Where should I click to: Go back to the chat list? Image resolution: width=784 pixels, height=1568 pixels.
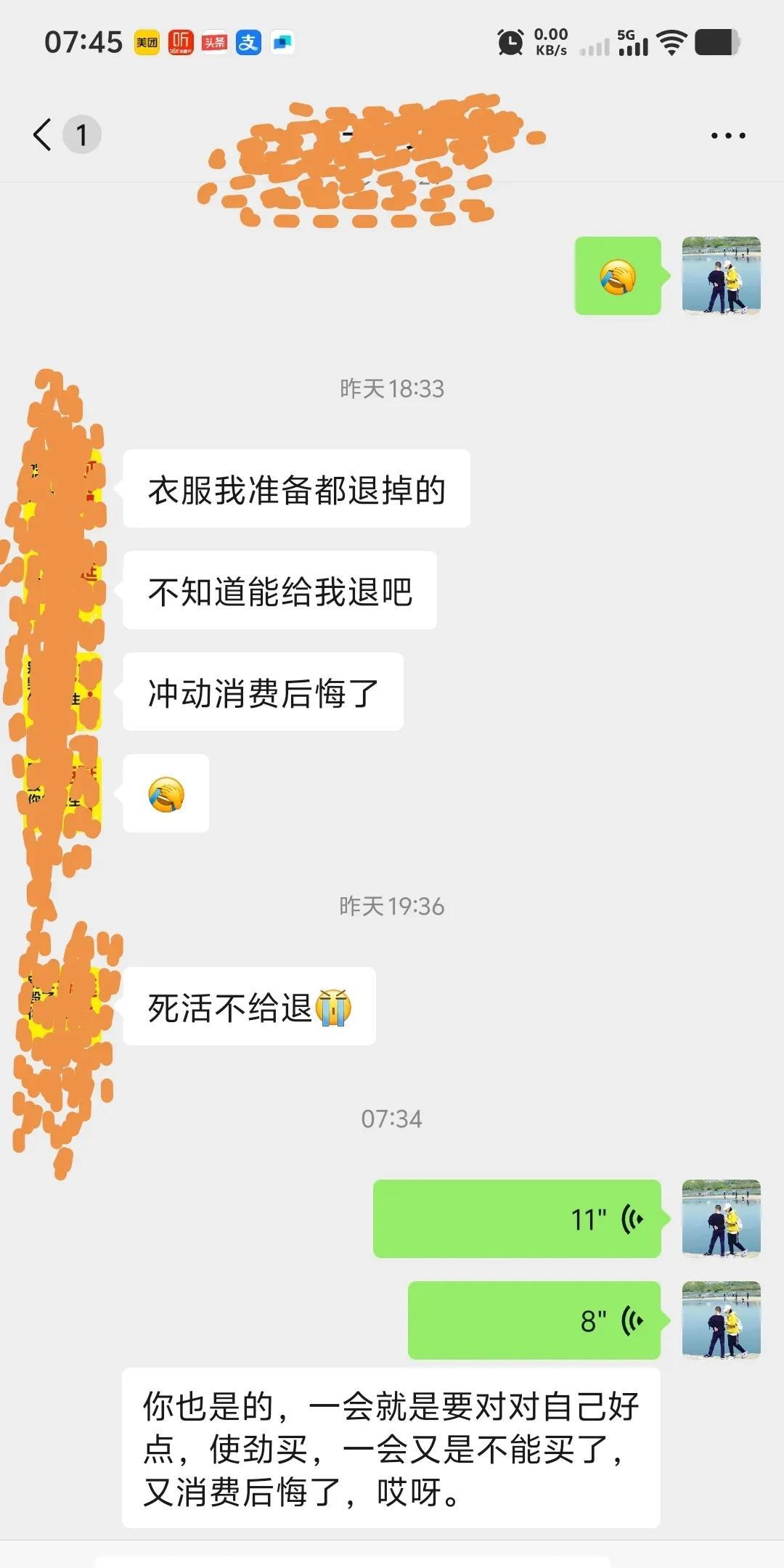pyautogui.click(x=44, y=135)
